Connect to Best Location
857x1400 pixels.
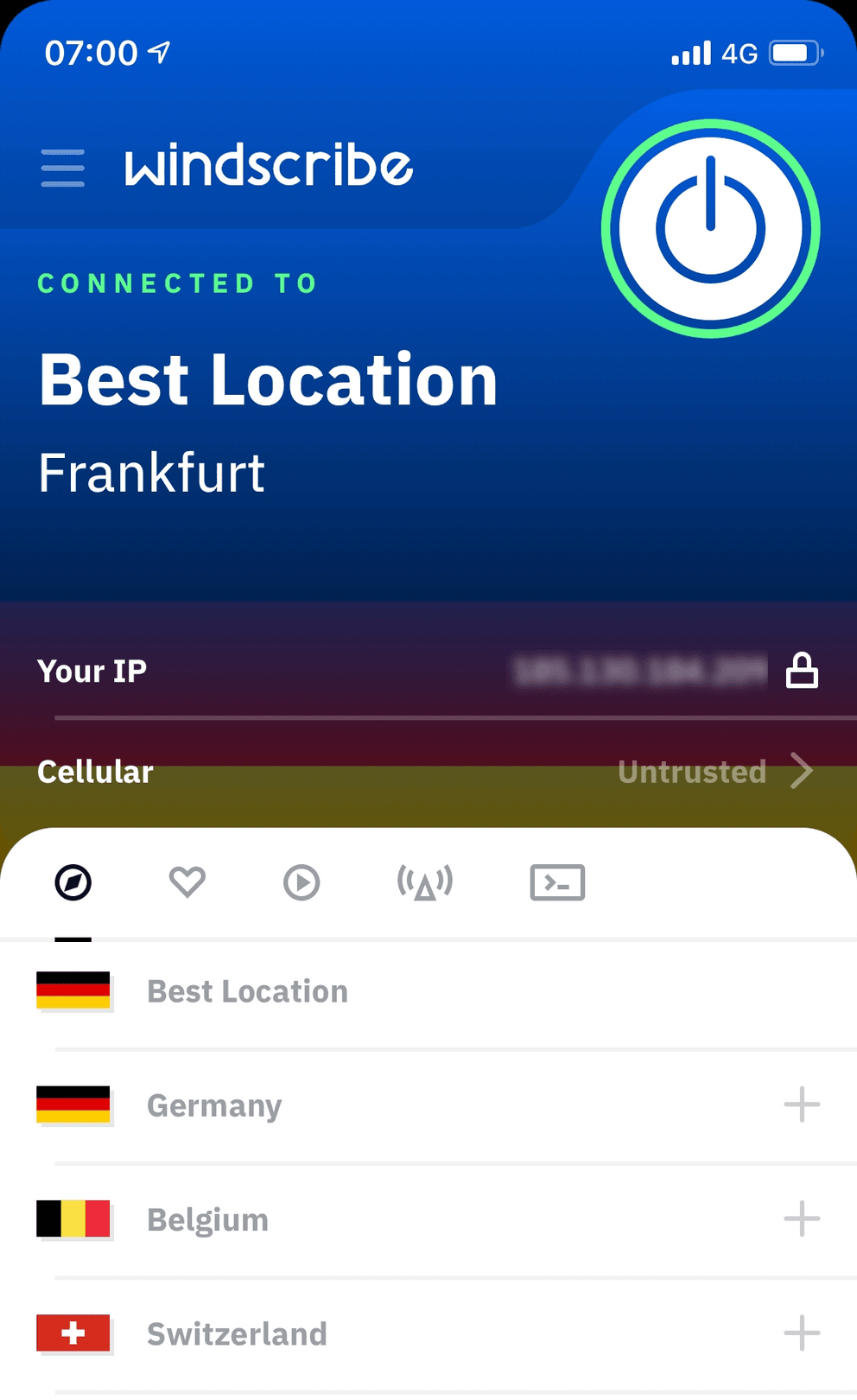coord(246,992)
